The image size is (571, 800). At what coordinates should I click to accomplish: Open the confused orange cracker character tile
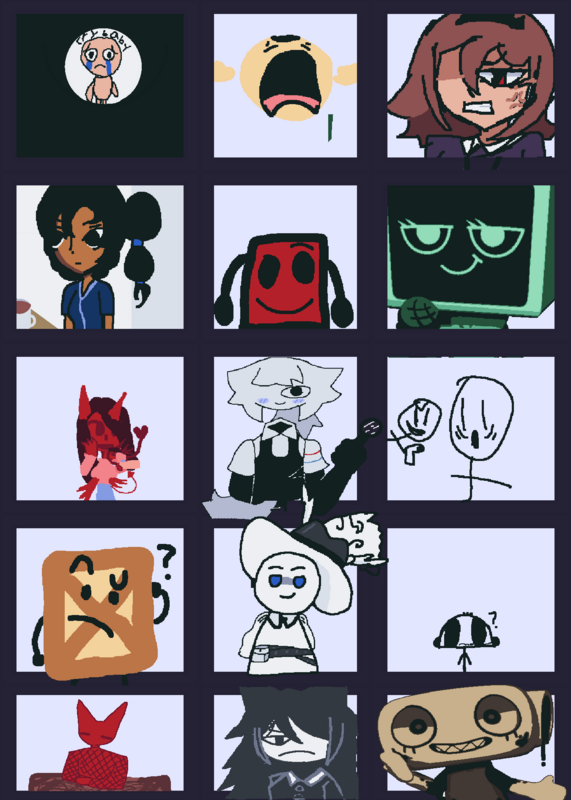point(100,600)
